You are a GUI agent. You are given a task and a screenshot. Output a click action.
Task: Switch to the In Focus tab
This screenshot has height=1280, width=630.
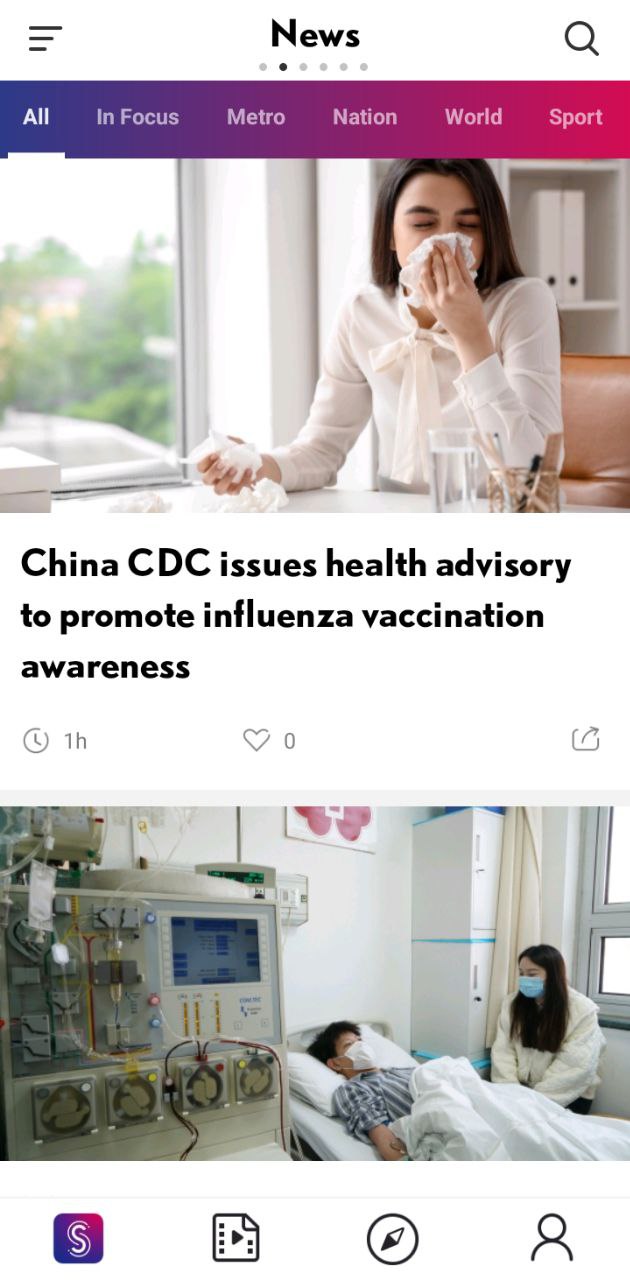pyautogui.click(x=137, y=117)
